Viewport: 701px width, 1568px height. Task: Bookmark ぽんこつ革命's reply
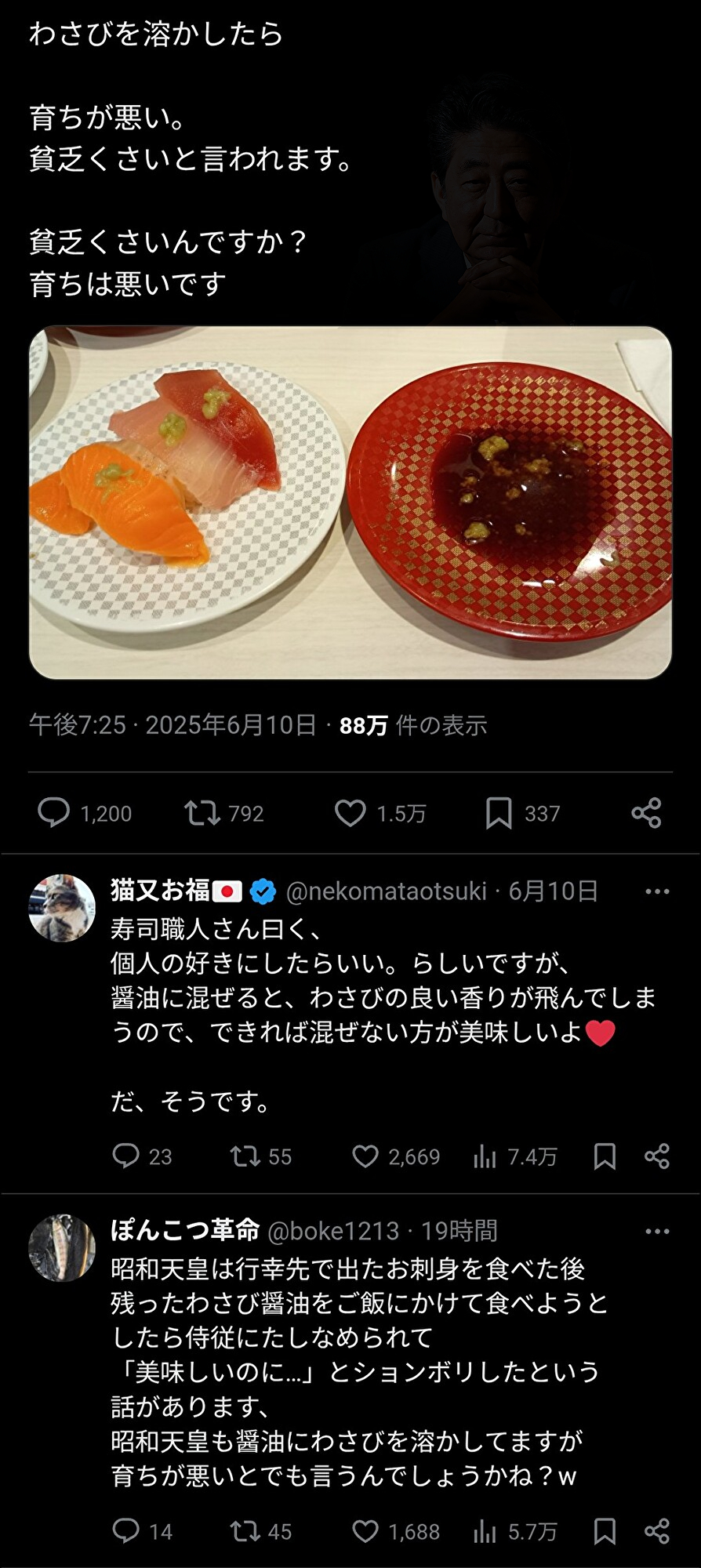pos(605,1530)
